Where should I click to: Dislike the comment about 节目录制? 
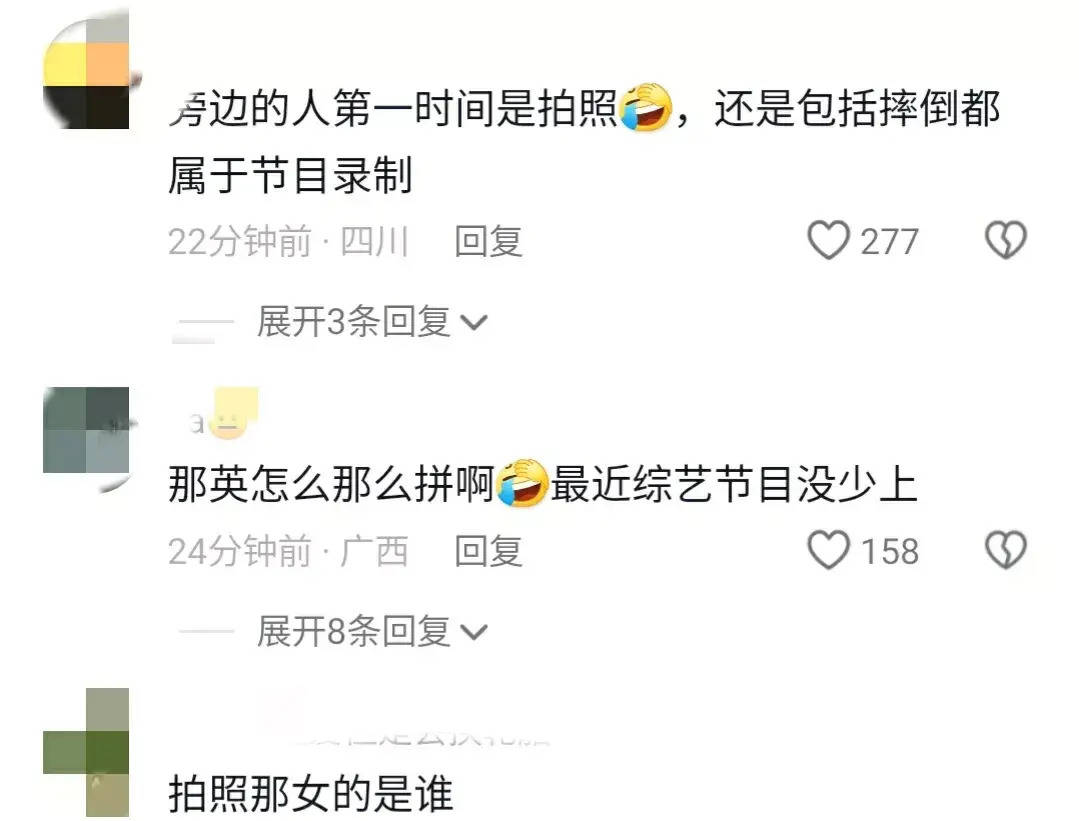[1005, 242]
